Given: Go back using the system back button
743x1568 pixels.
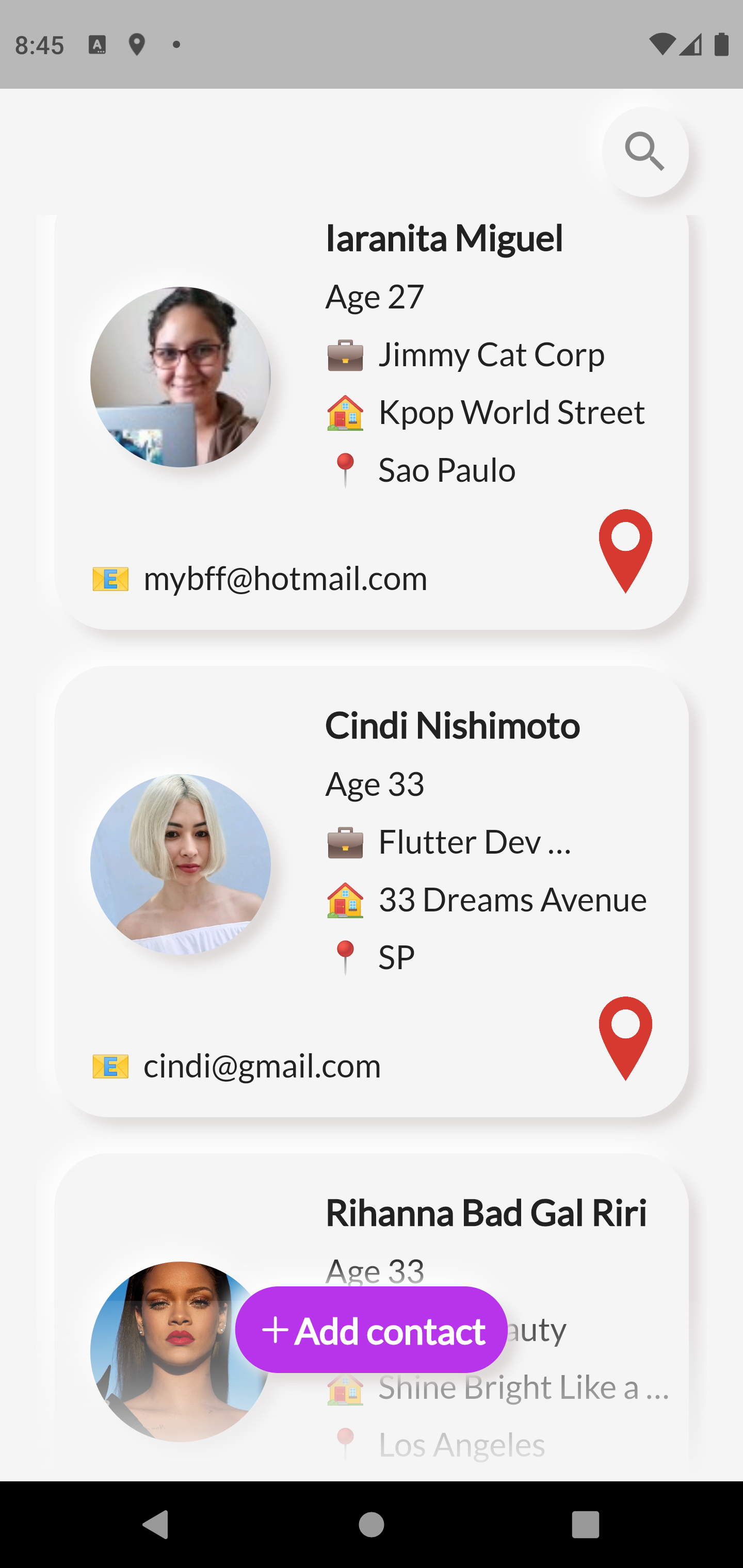Looking at the screenshot, I should tap(155, 1525).
